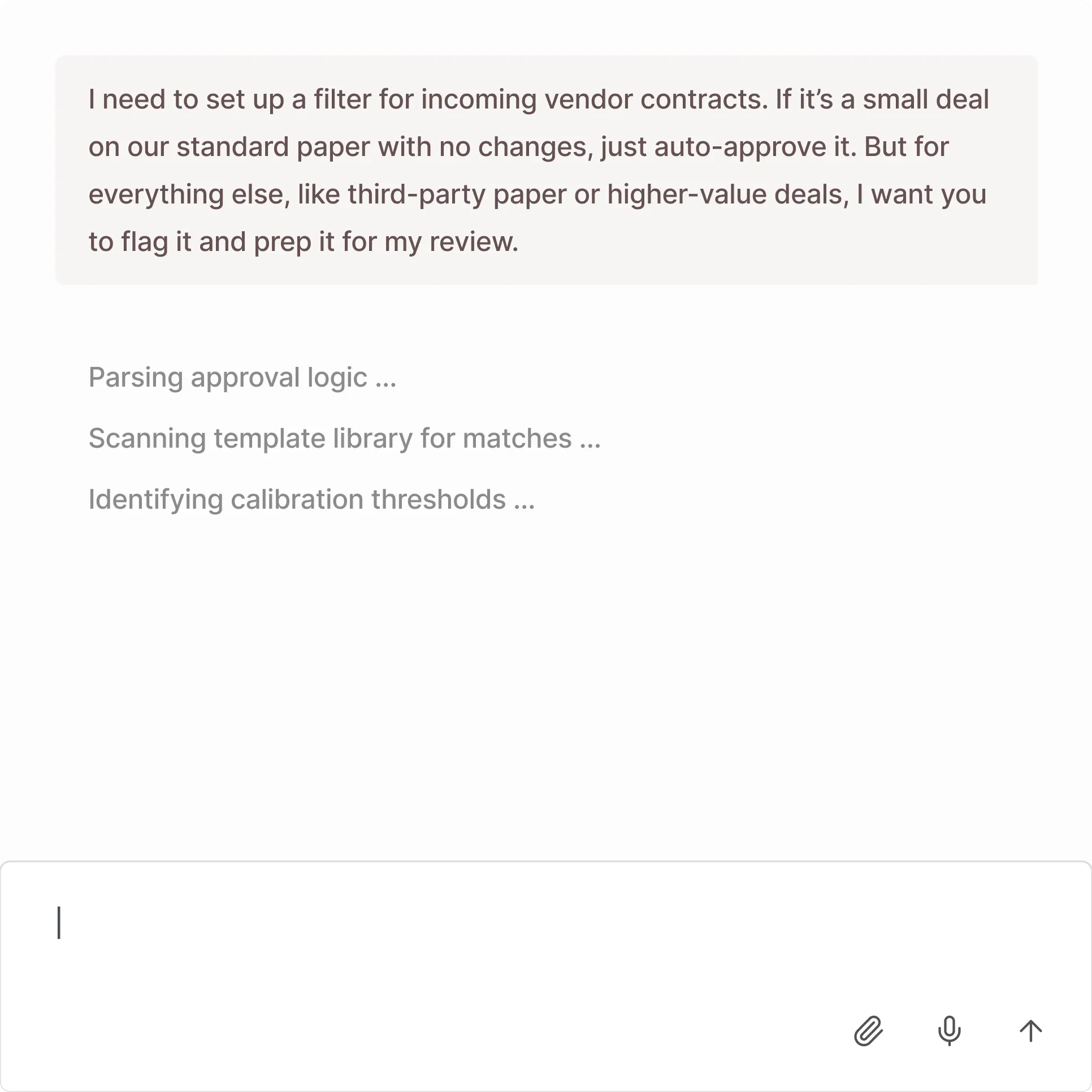Tap the paperclip attach icon
This screenshot has width=1092, height=1092.
coord(868,1031)
